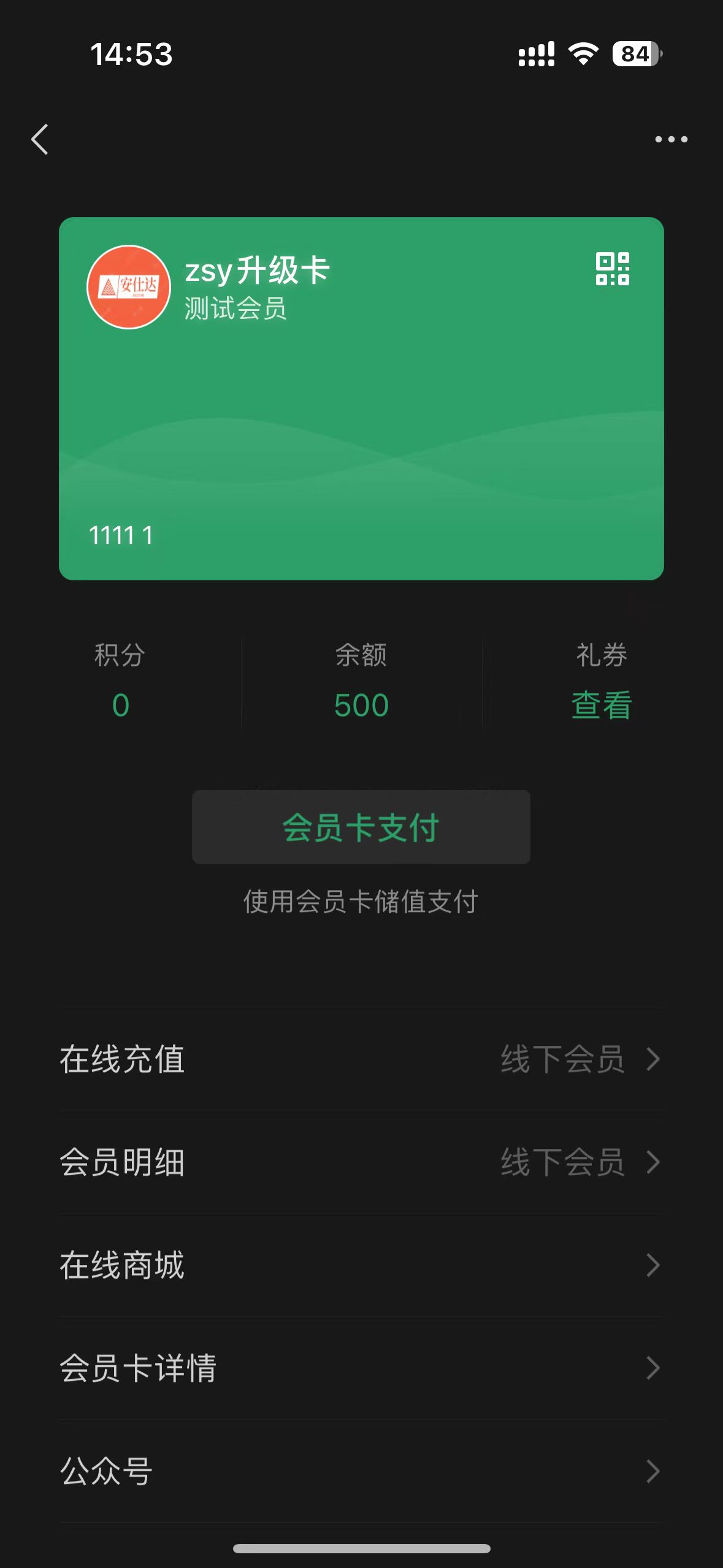The width and height of the screenshot is (723, 1568).
Task: Open the 公众号 official account
Action: pyautogui.click(x=362, y=1471)
